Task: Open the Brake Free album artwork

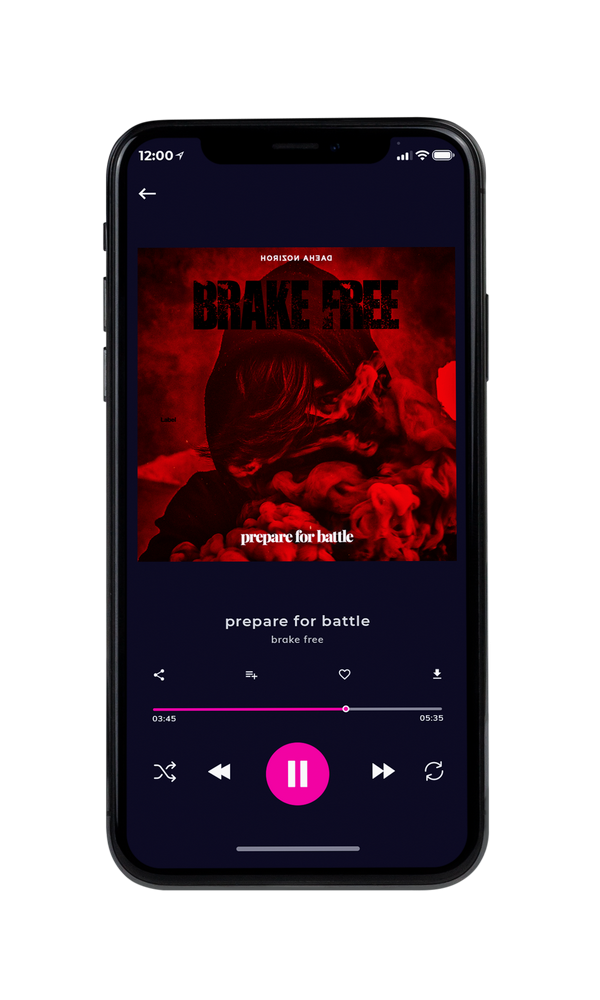Action: (x=297, y=404)
